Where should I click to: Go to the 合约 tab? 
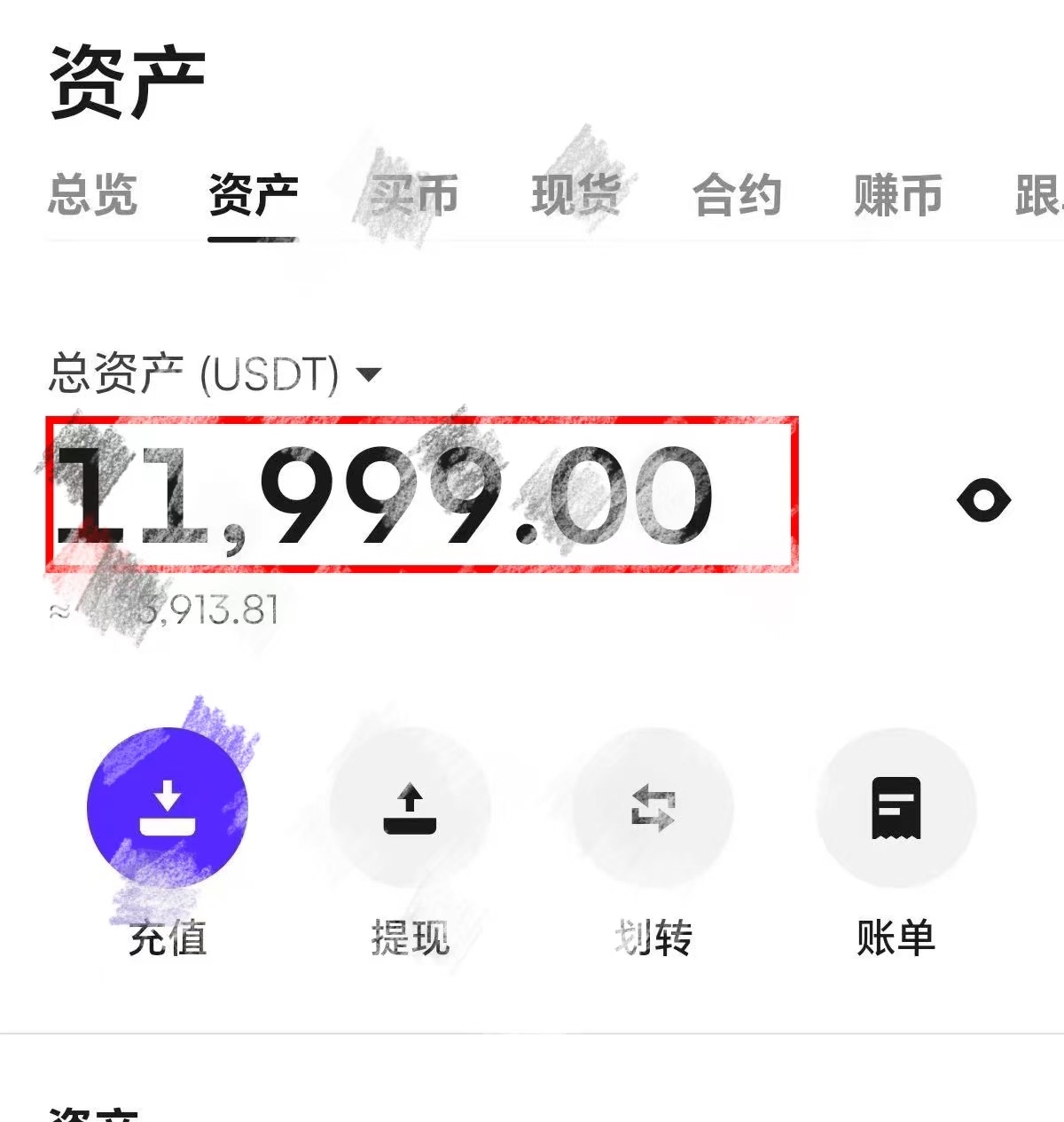[x=737, y=195]
